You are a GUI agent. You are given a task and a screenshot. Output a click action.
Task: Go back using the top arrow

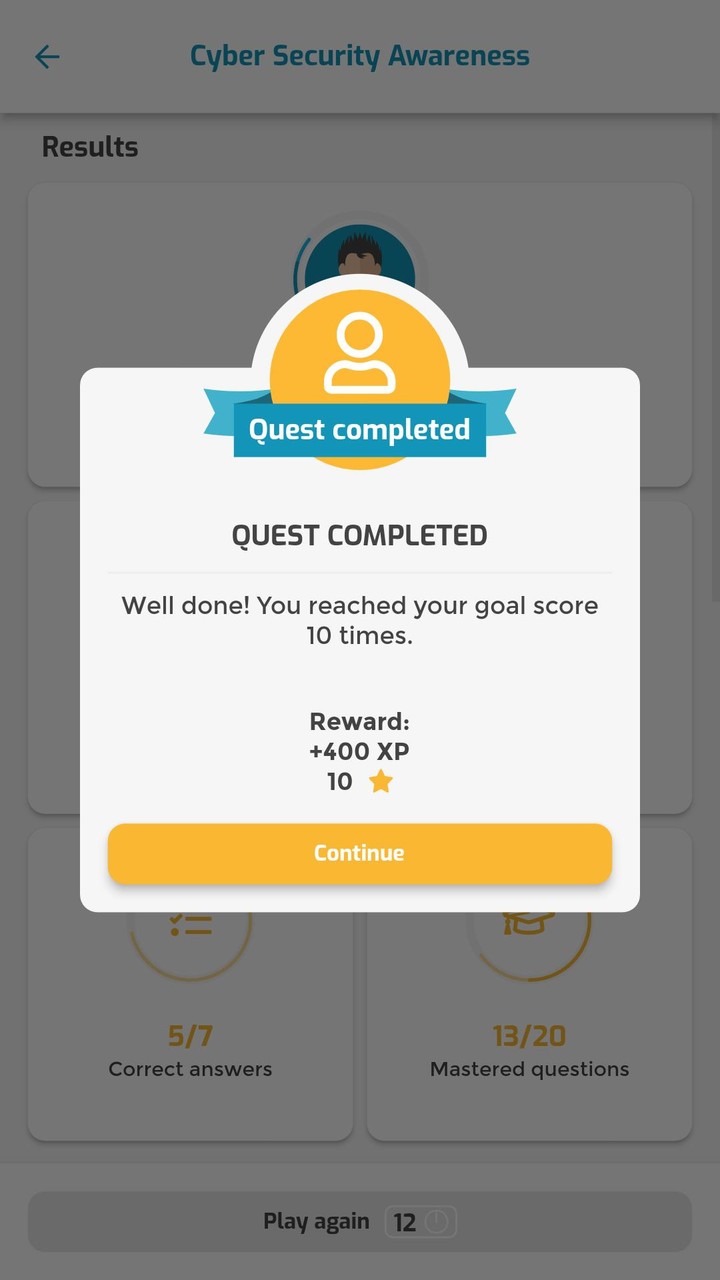(x=47, y=57)
